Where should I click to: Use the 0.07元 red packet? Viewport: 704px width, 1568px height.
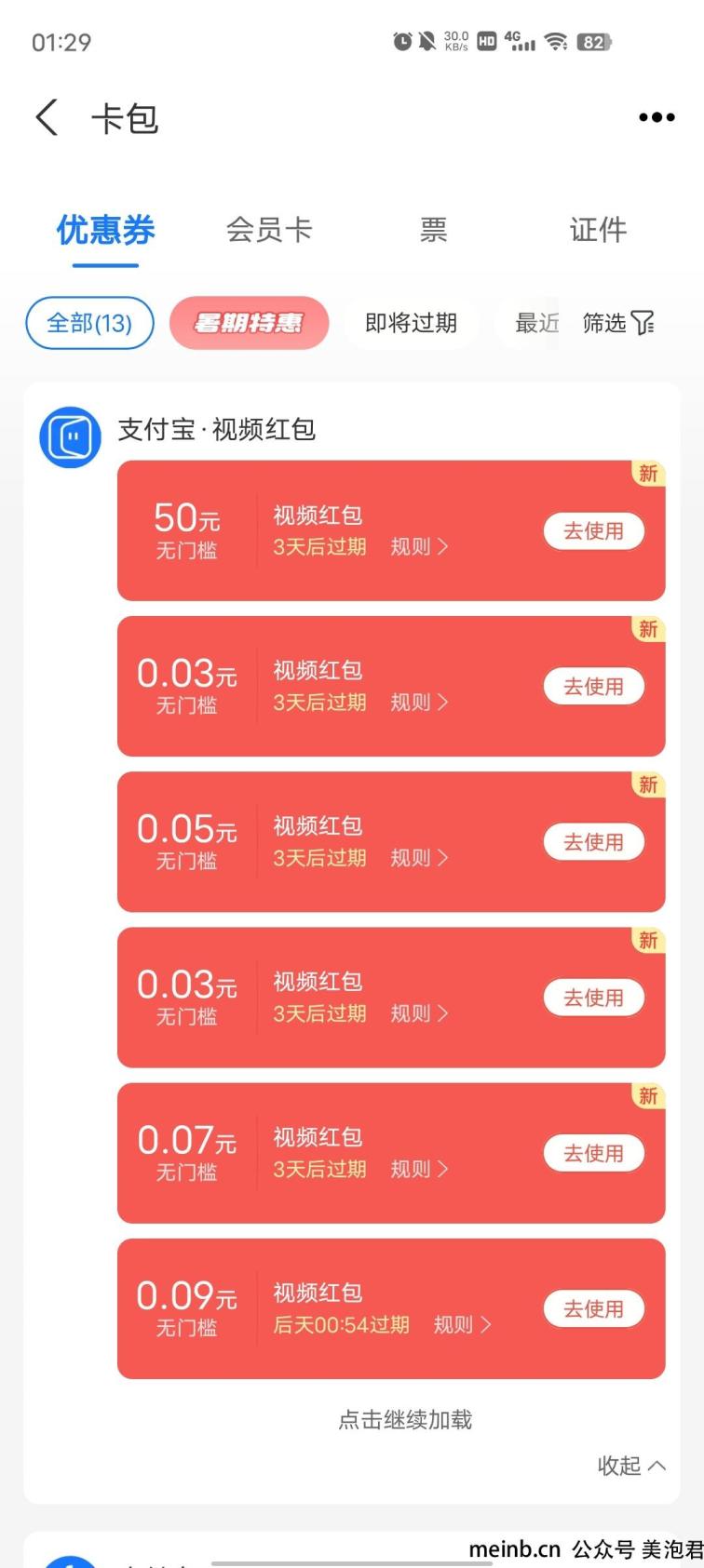coord(594,1153)
